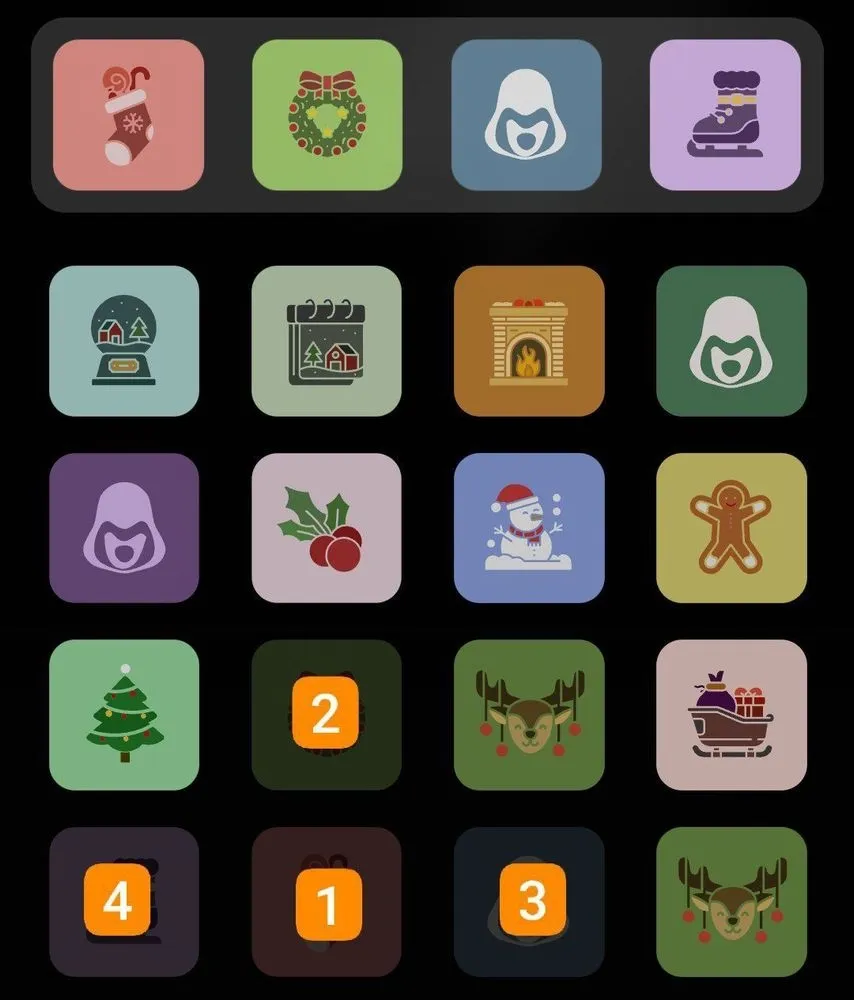Select the Santa sleigh tile

pos(731,715)
